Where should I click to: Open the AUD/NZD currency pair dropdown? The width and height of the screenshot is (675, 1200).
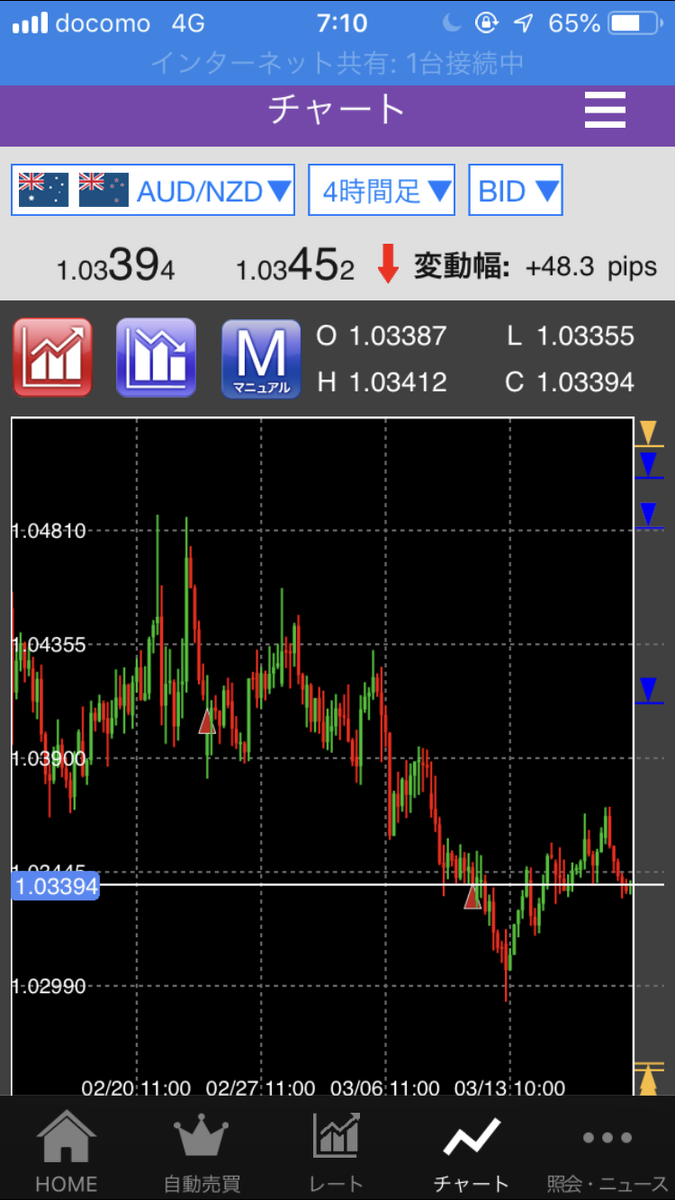153,190
